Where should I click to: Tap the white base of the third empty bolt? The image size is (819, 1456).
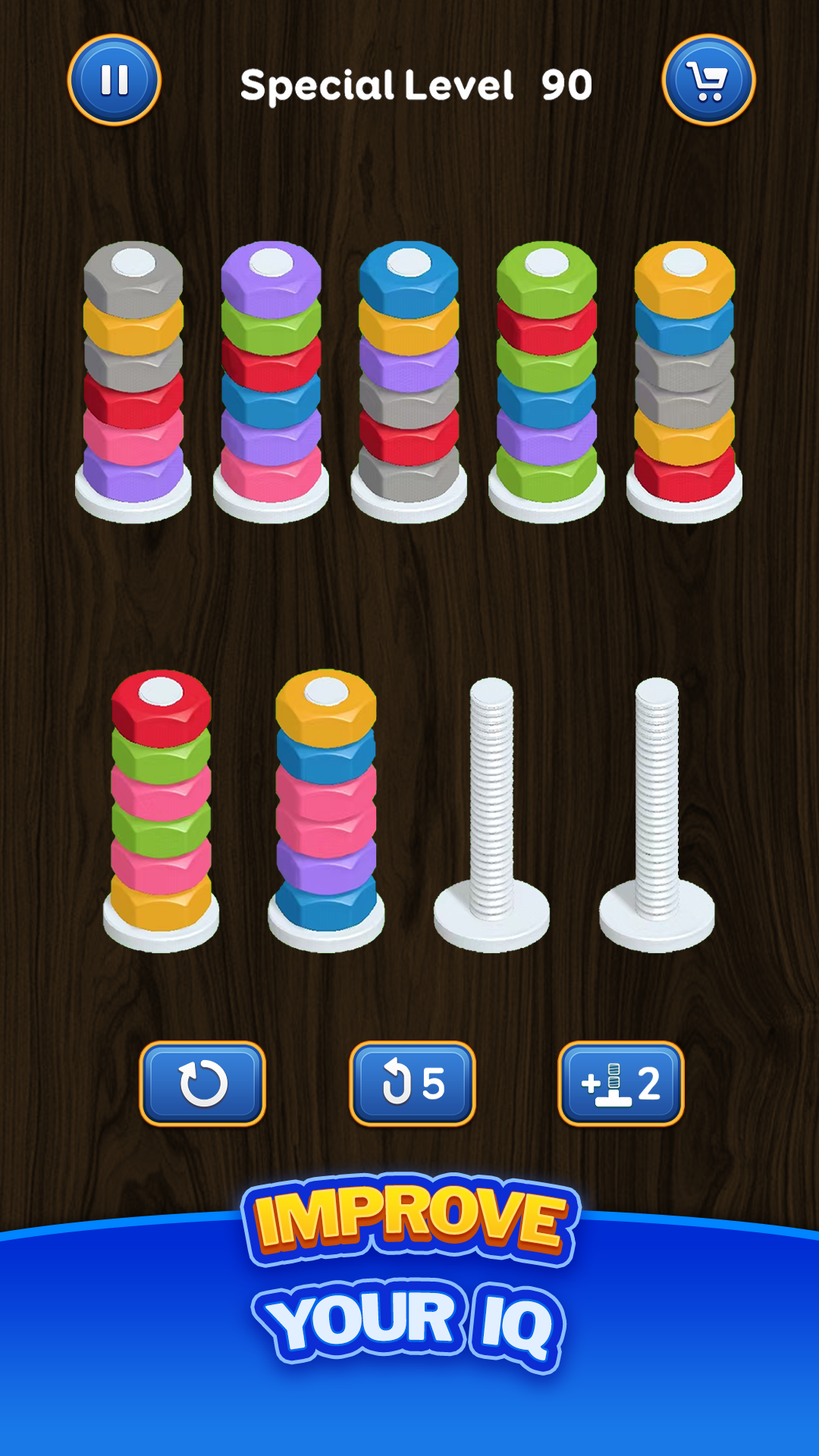tap(493, 918)
